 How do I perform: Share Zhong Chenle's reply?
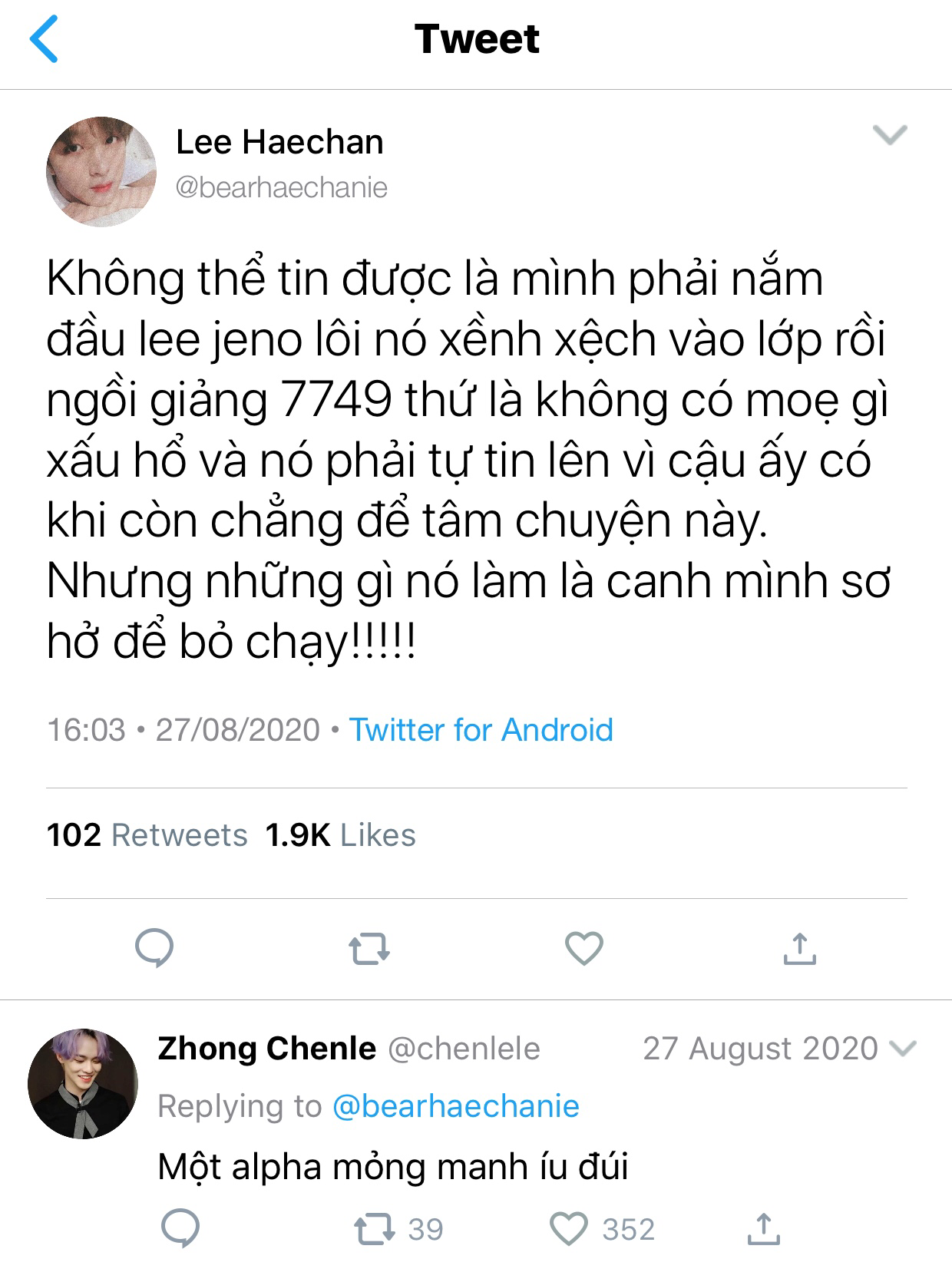tap(763, 1228)
